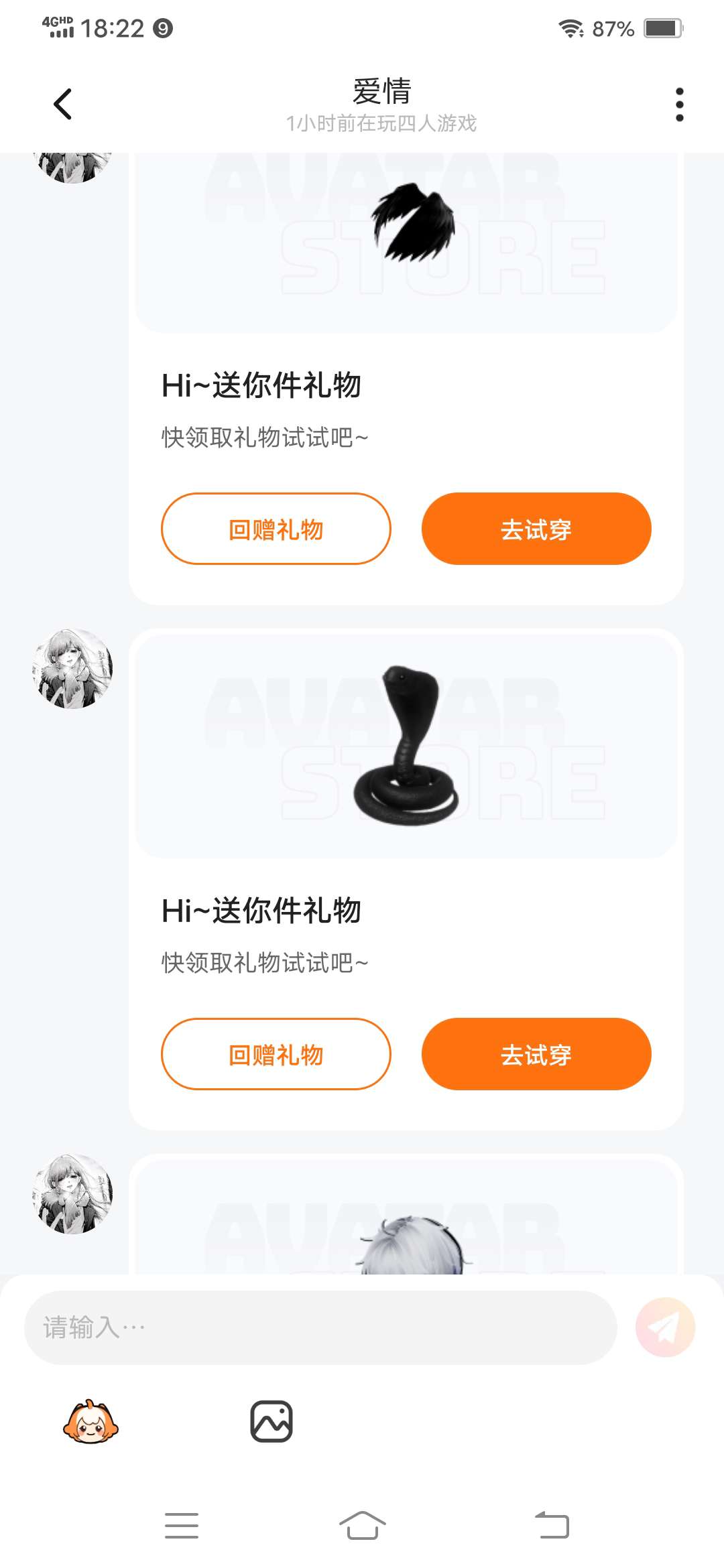
Task: Open the emoji sticker panel
Action: tap(90, 1421)
